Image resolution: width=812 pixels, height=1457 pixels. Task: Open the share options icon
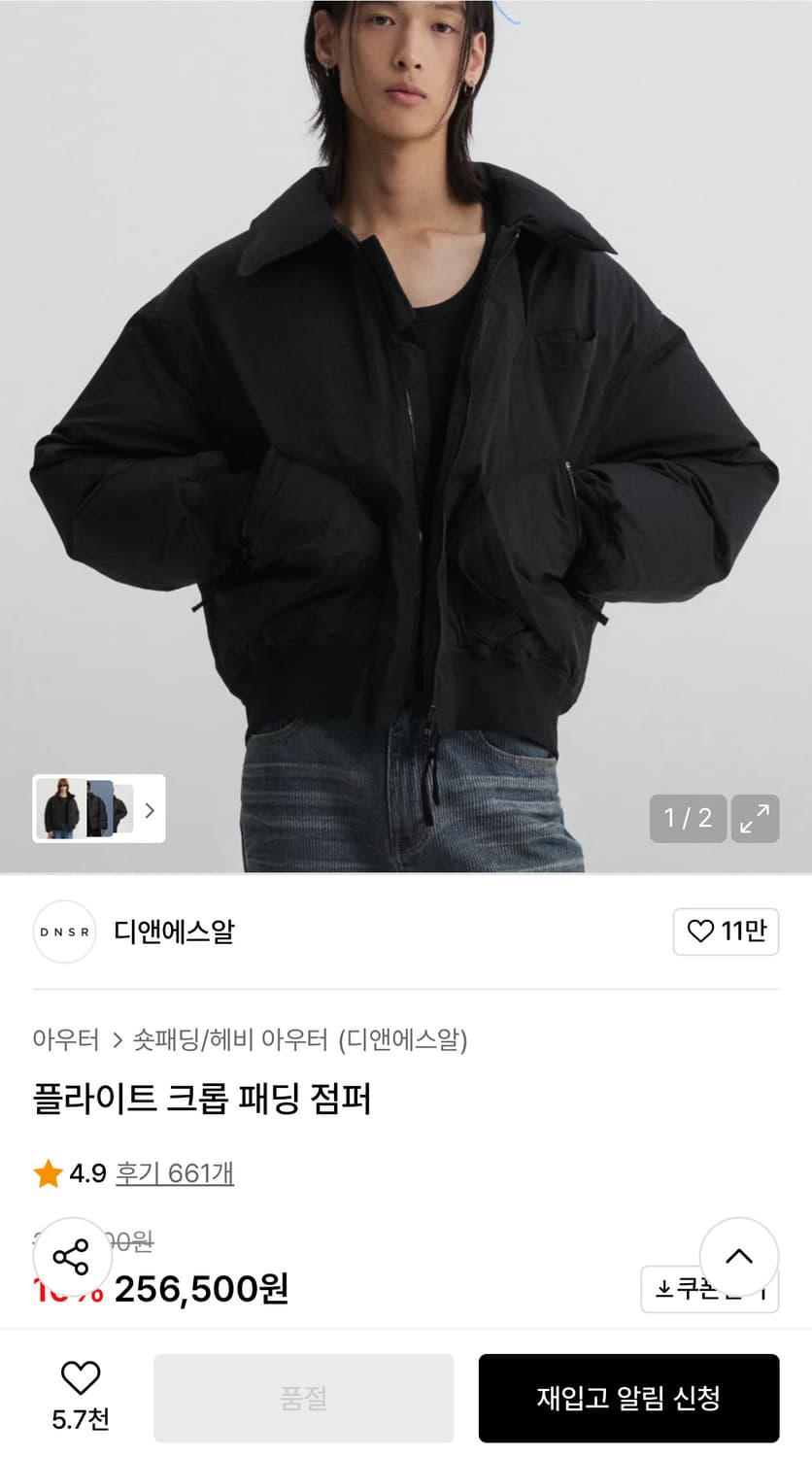pos(73,1256)
